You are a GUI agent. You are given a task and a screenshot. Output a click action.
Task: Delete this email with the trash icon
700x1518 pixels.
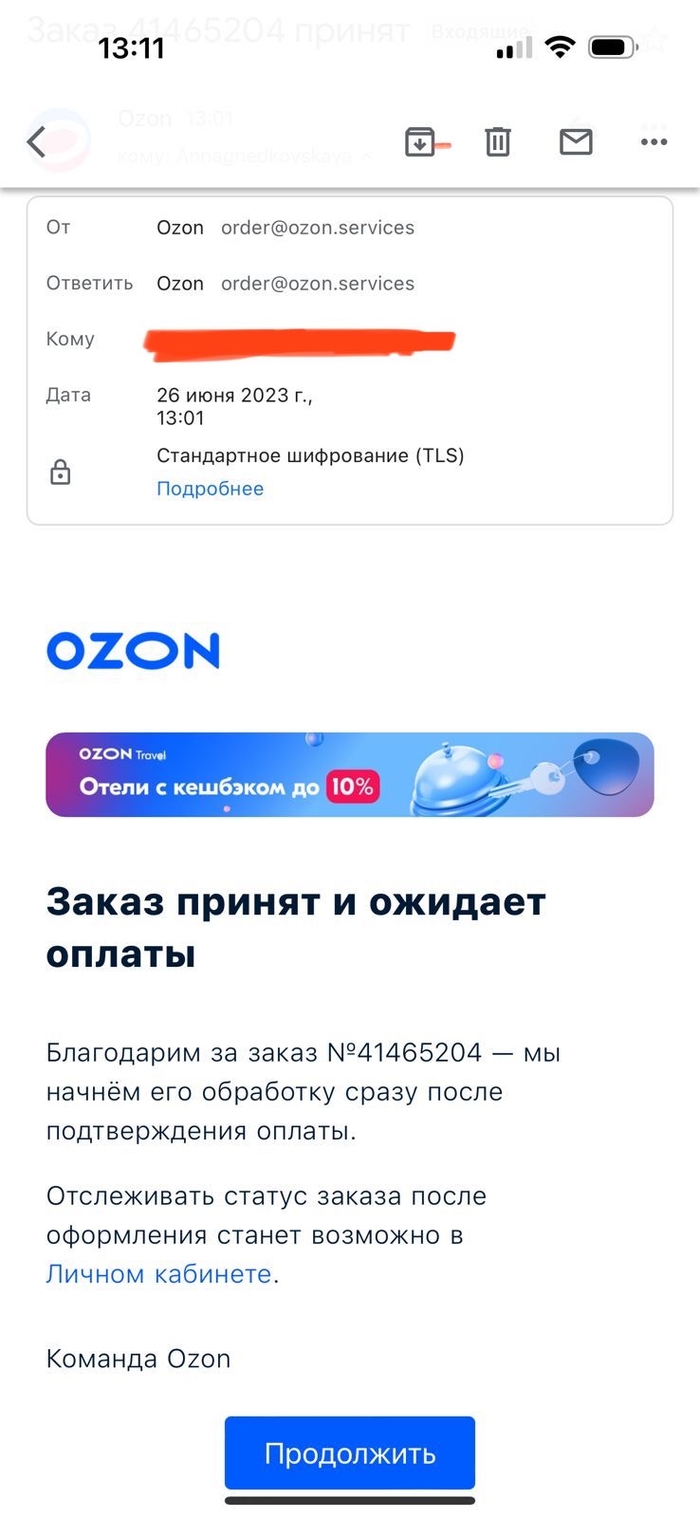497,142
